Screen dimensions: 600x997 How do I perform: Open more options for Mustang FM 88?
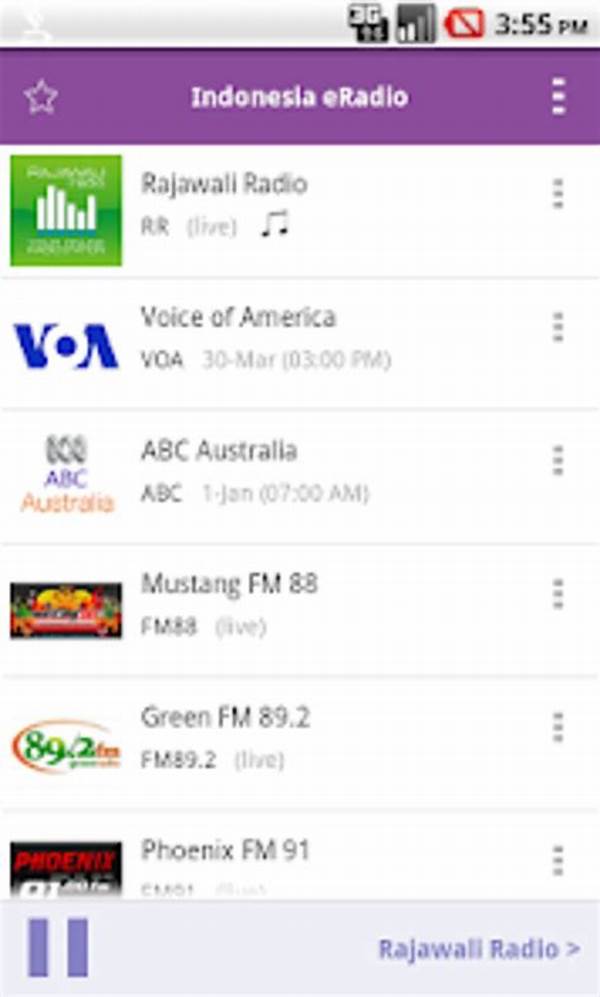point(558,594)
